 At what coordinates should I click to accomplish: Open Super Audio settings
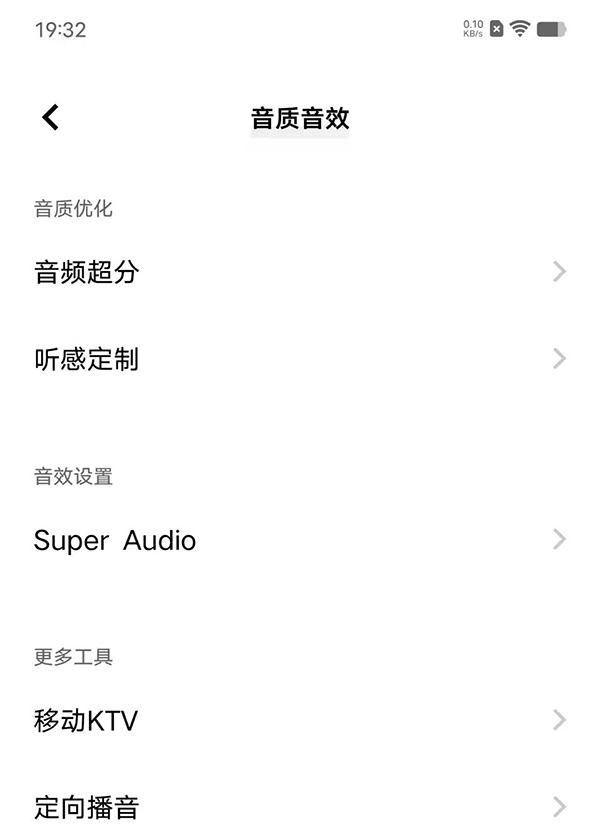(300, 540)
